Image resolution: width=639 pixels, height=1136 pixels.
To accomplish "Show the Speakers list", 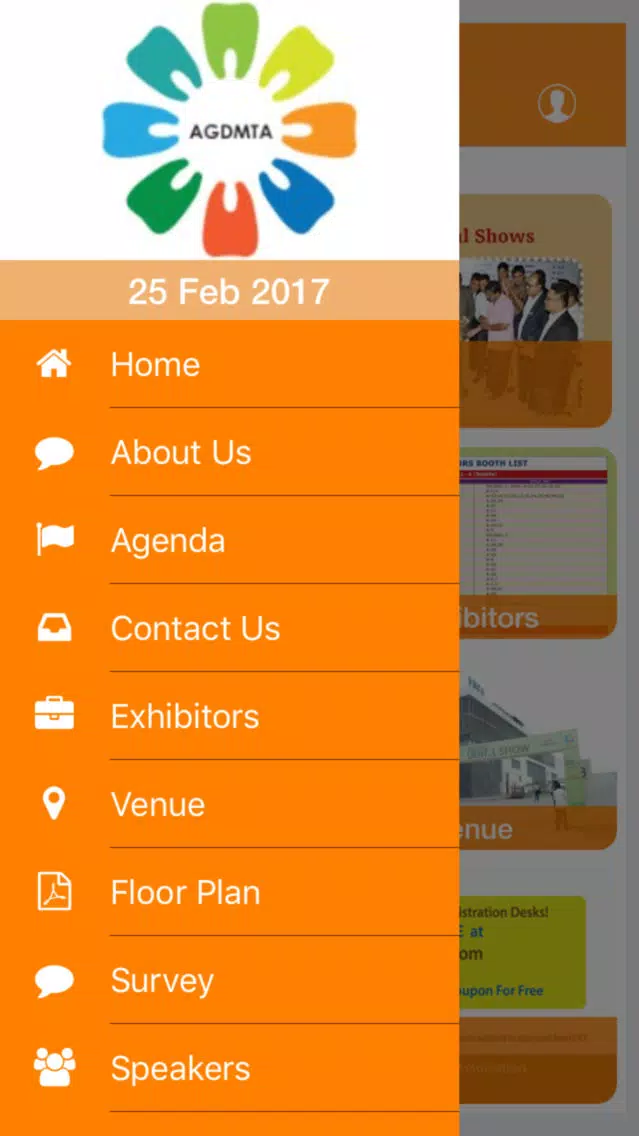I will pyautogui.click(x=180, y=1068).
